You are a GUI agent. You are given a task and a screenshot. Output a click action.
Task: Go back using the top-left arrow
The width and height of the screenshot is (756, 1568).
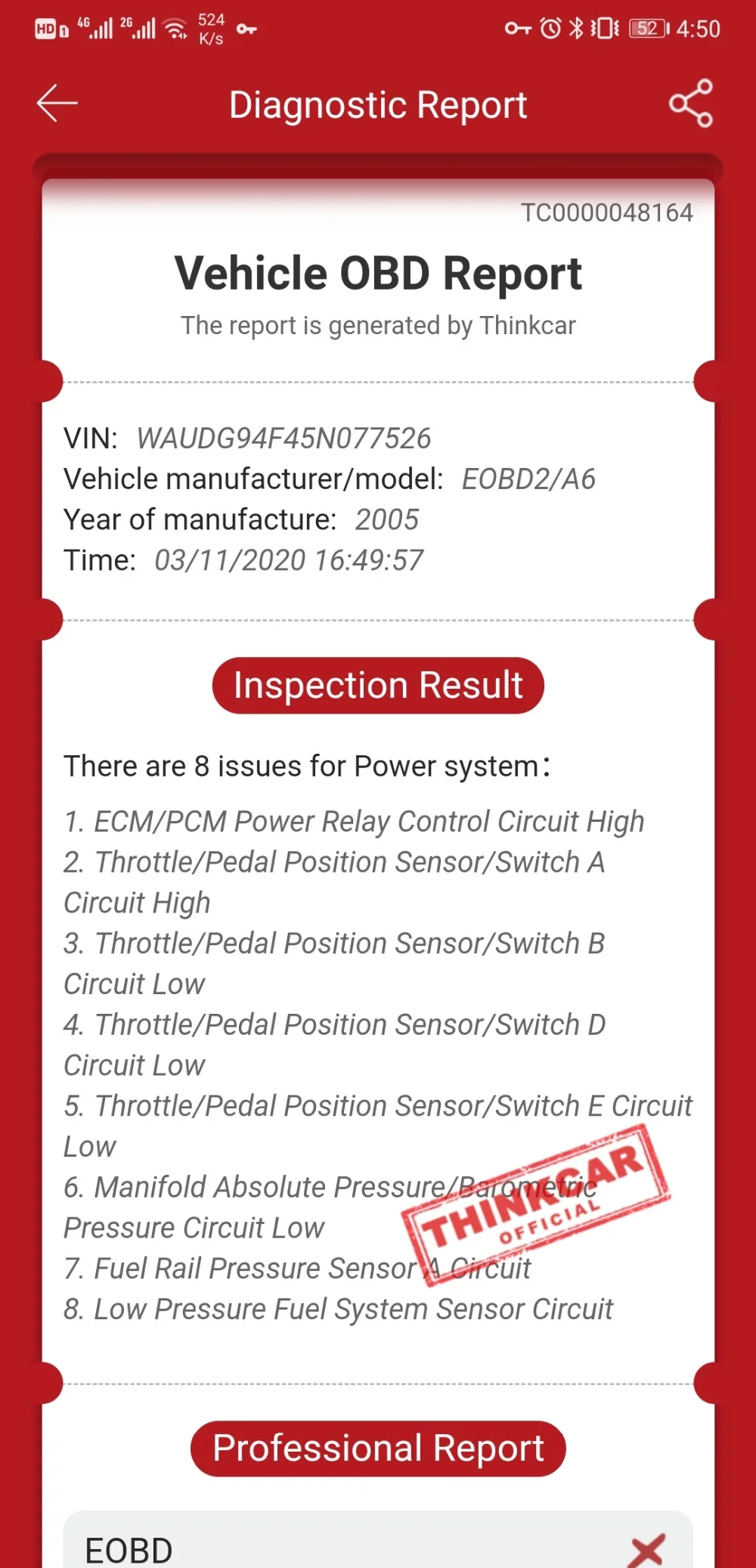click(57, 104)
